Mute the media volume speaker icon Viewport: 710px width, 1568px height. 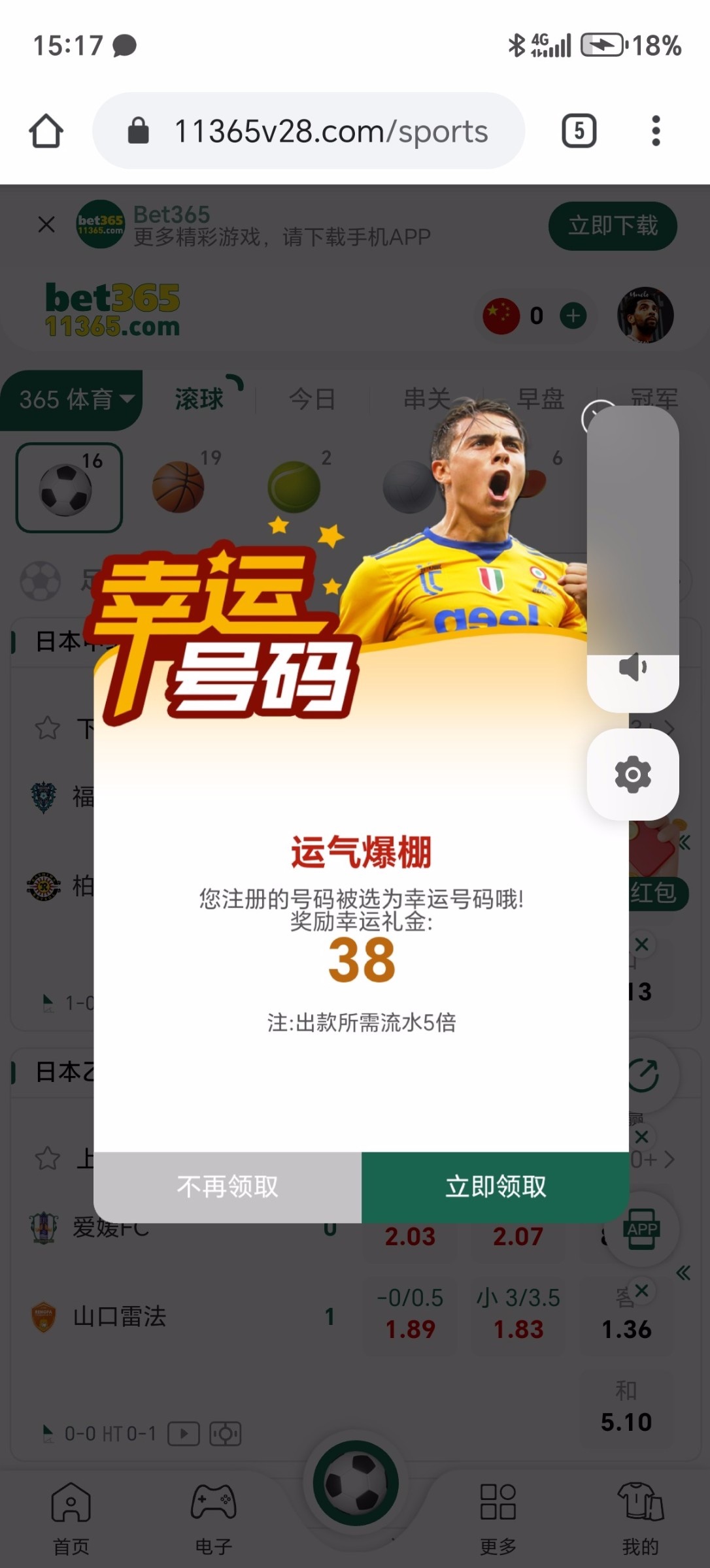pos(632,667)
